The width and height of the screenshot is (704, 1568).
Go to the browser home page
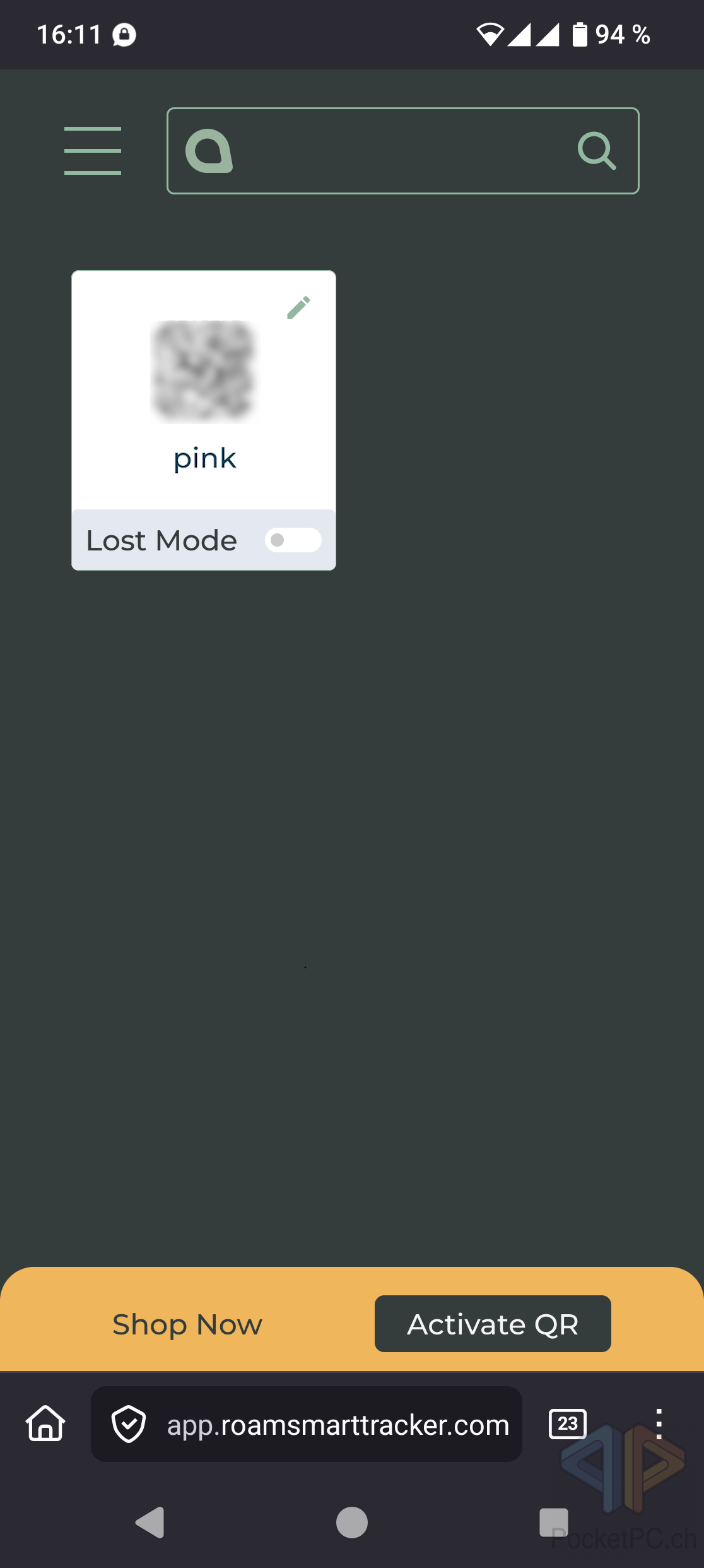[45, 1424]
